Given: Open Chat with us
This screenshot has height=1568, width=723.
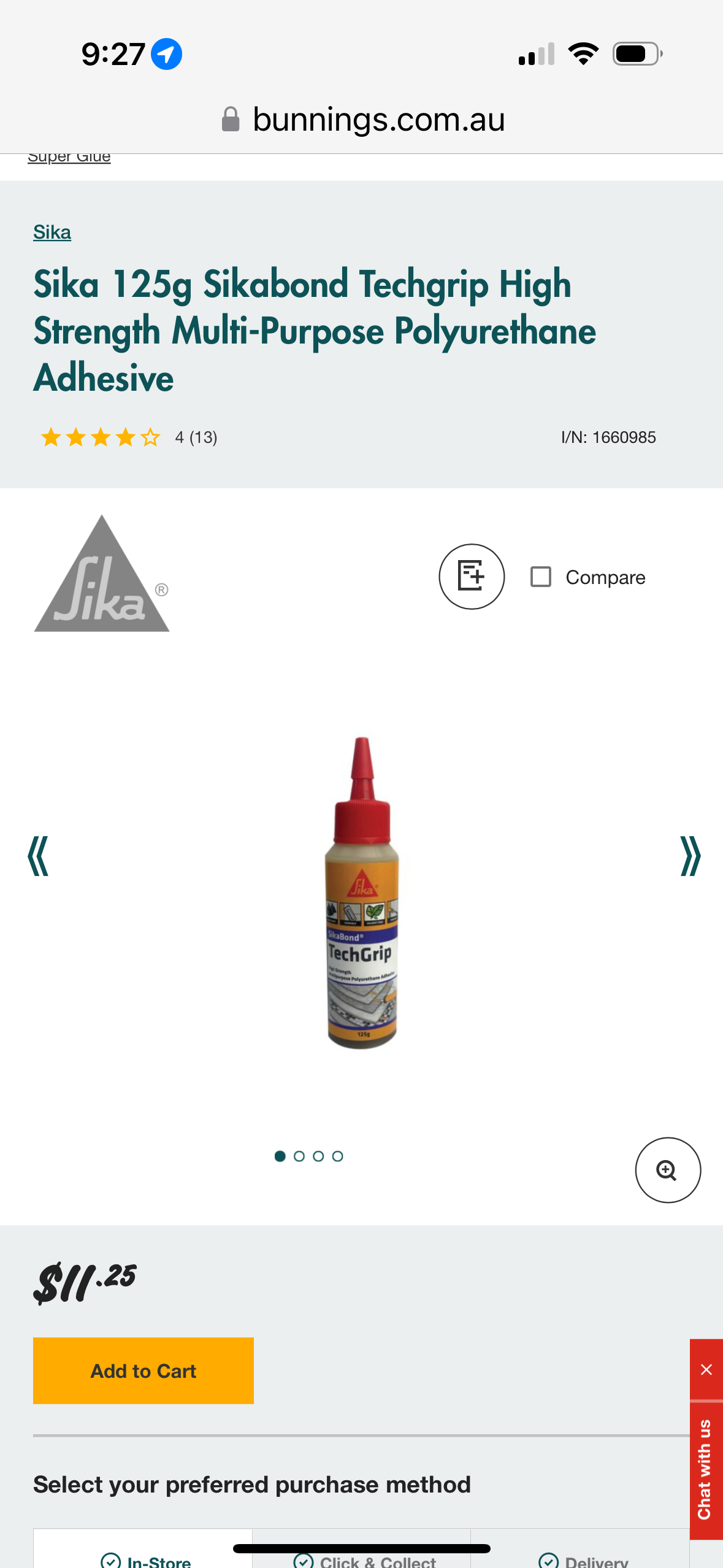Looking at the screenshot, I should (x=705, y=1470).
